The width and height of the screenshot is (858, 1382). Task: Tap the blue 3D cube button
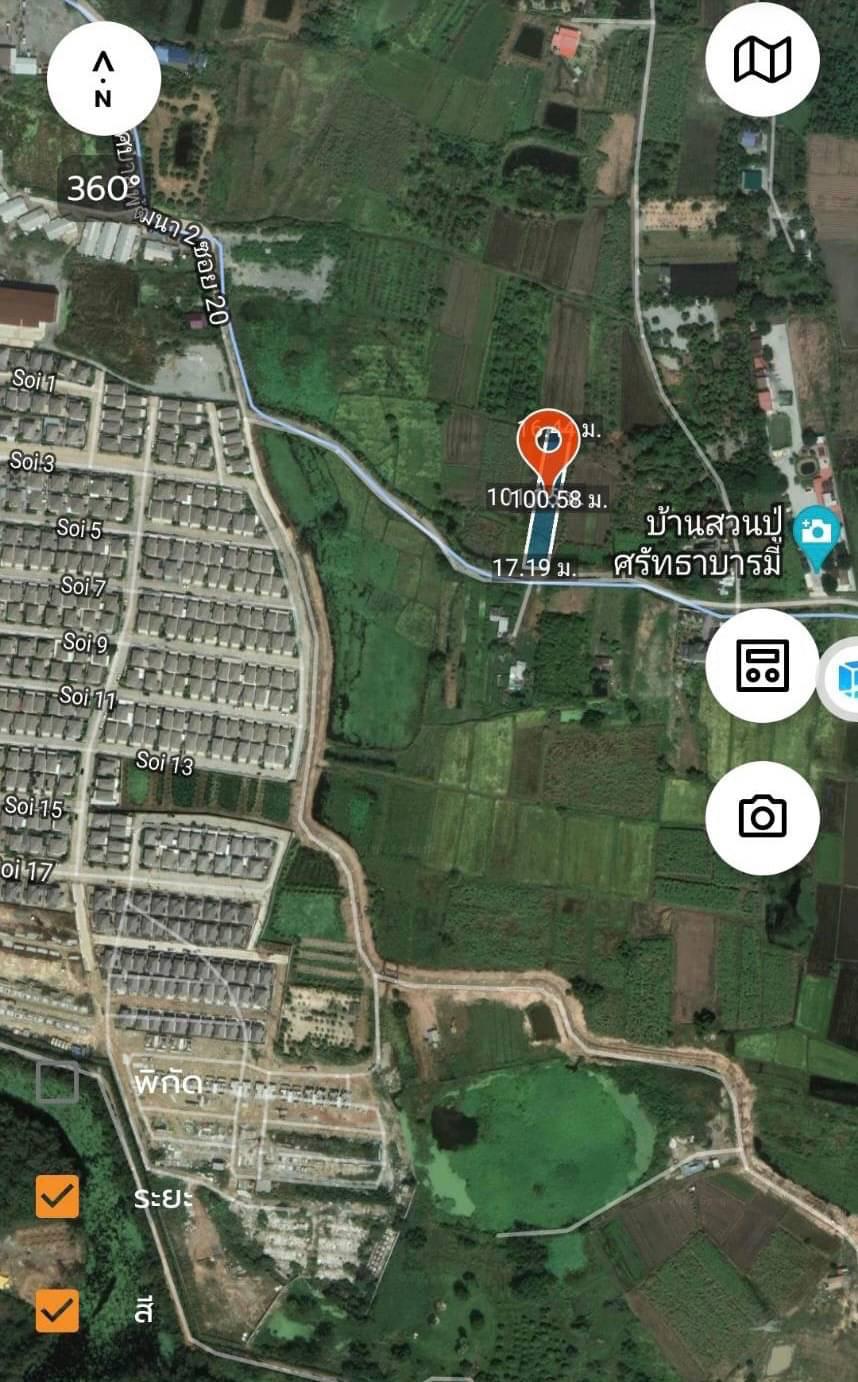click(x=843, y=680)
